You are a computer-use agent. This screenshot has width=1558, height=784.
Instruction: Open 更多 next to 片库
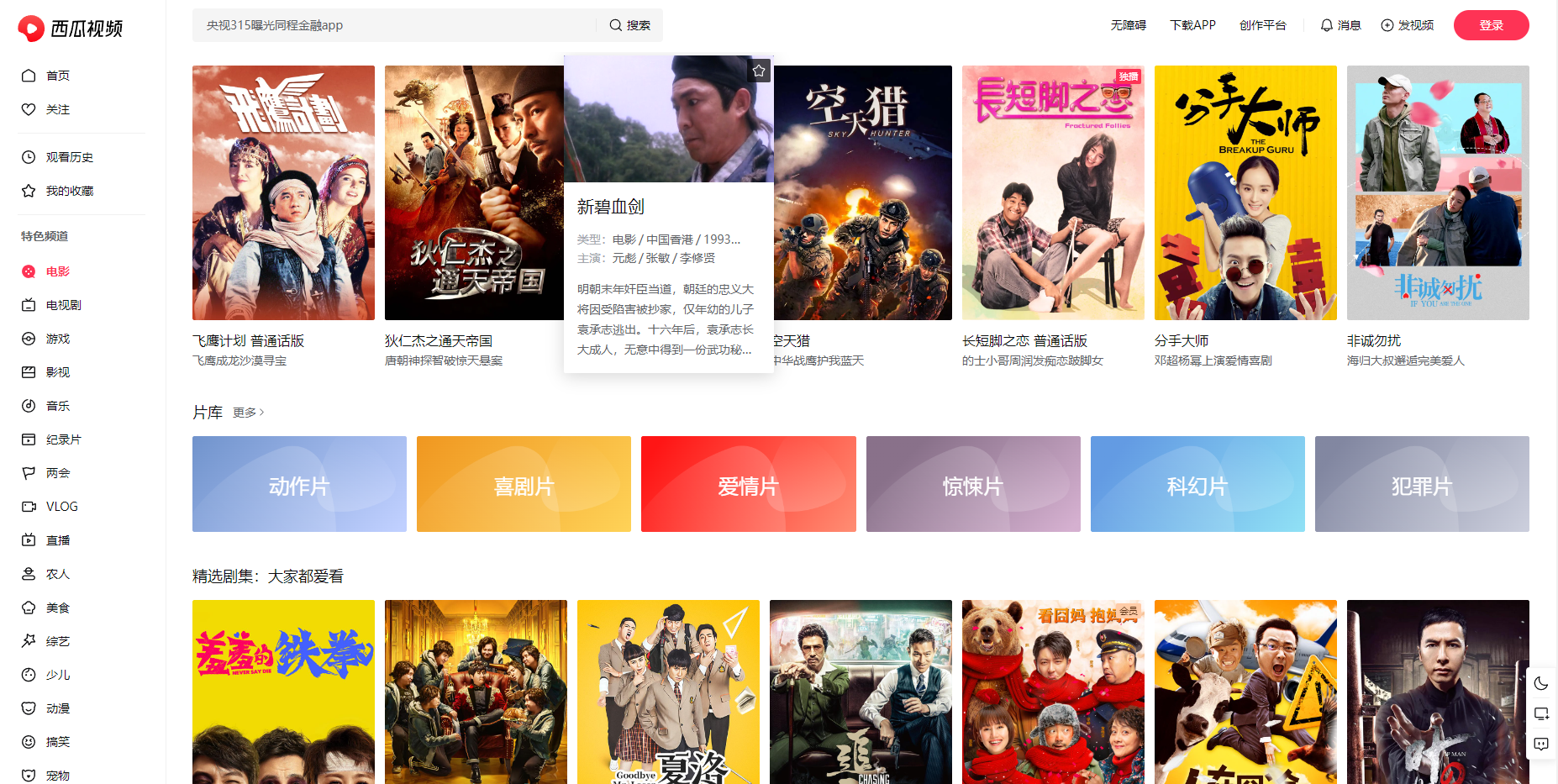click(x=248, y=413)
